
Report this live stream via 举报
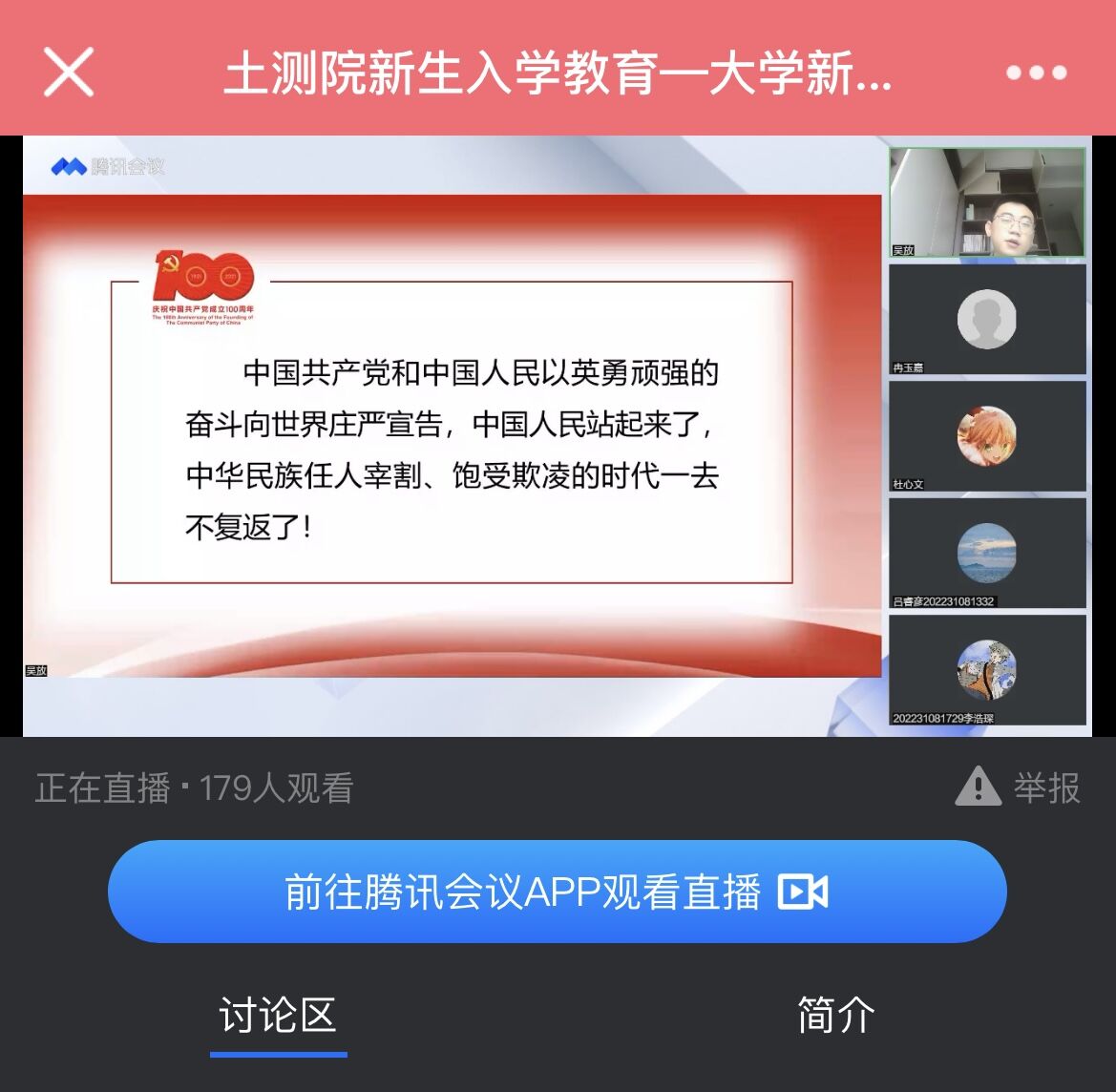click(1018, 787)
